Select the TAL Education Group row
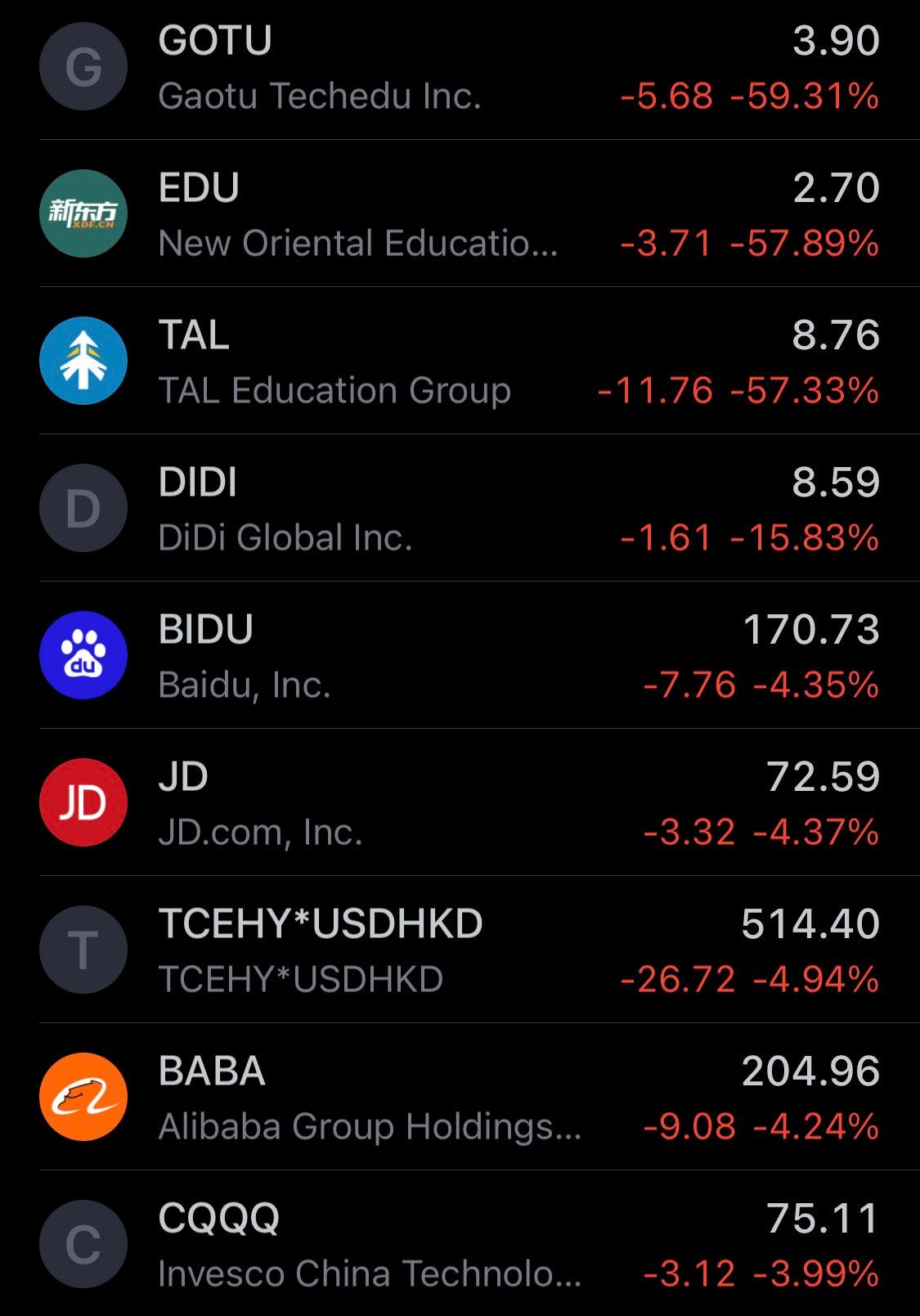920x1316 pixels. click(460, 362)
